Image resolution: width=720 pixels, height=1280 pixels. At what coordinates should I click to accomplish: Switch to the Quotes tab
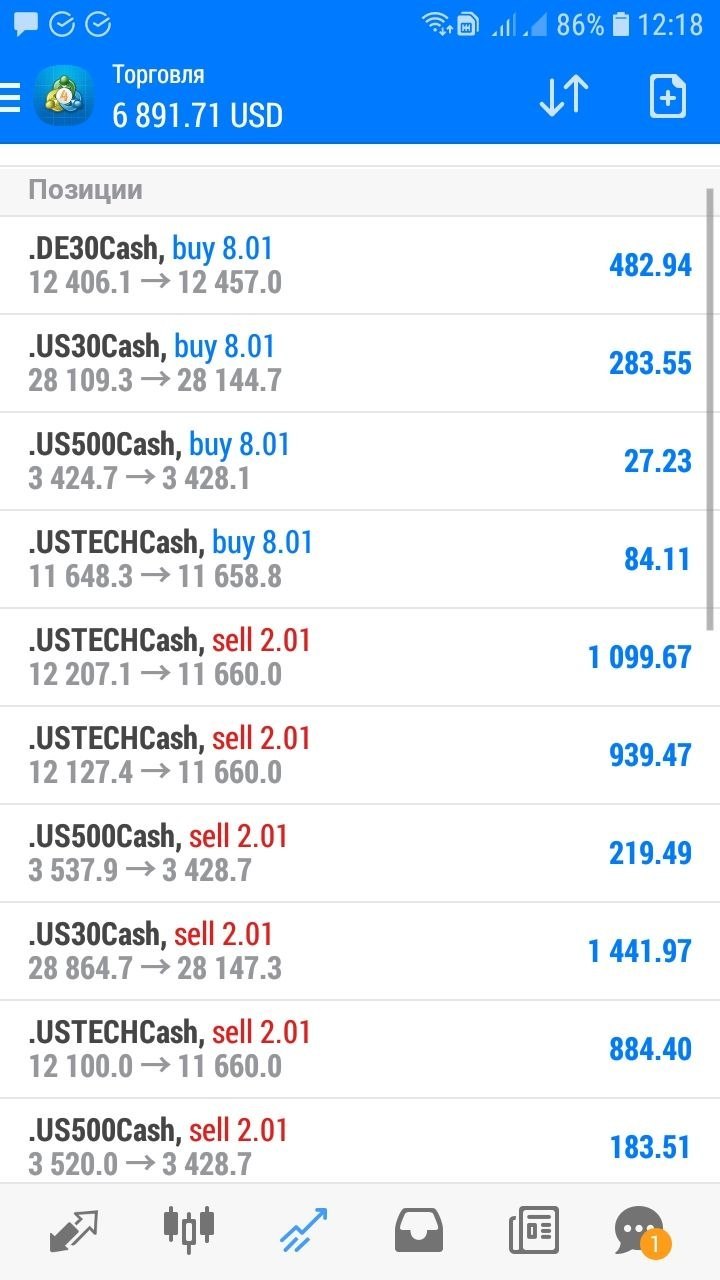(x=74, y=1230)
